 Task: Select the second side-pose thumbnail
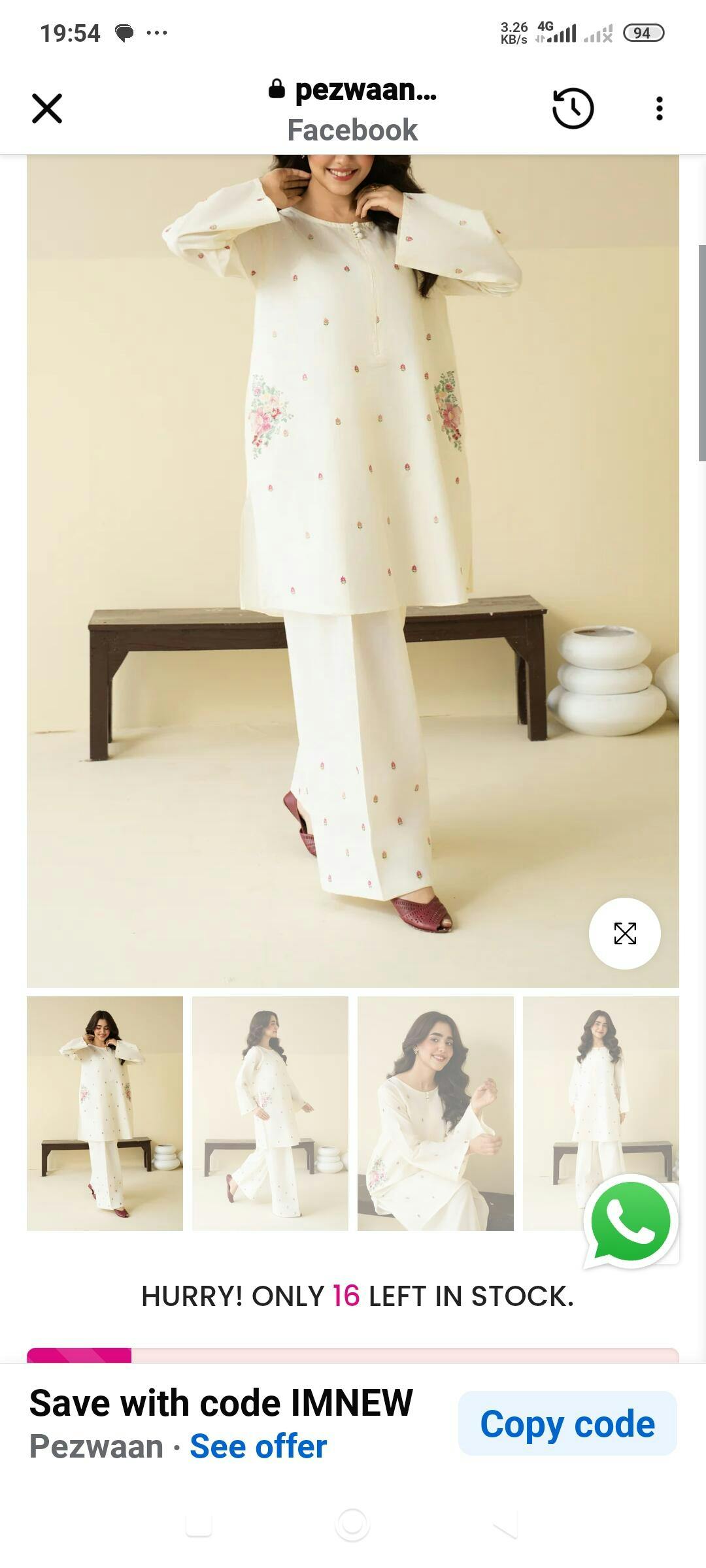(270, 1113)
